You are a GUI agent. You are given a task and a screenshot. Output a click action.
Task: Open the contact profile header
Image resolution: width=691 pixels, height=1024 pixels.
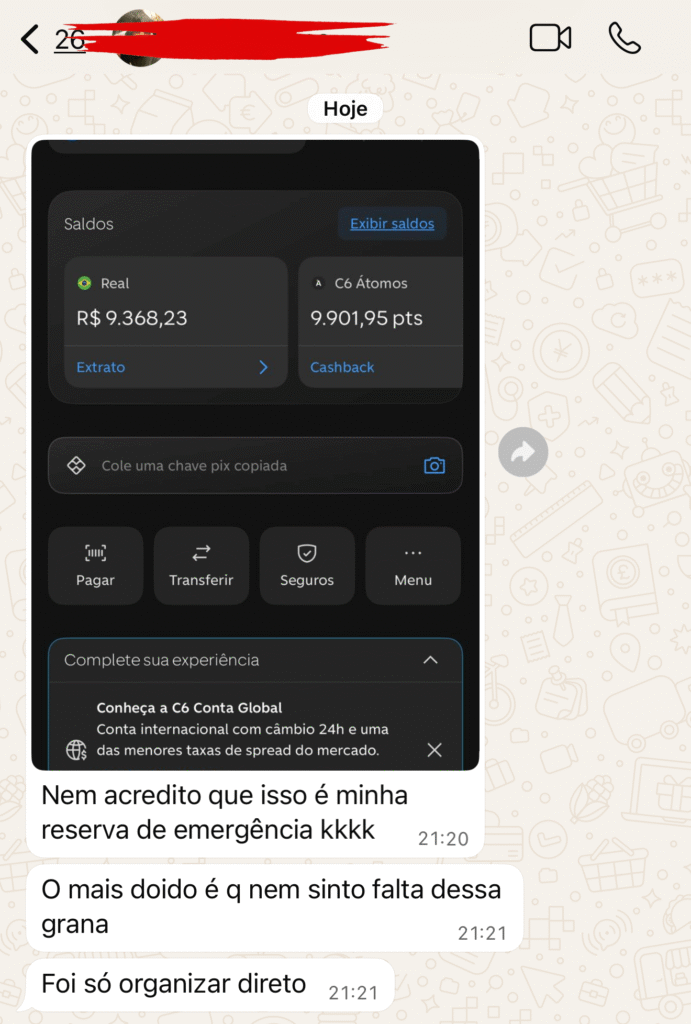(x=250, y=38)
